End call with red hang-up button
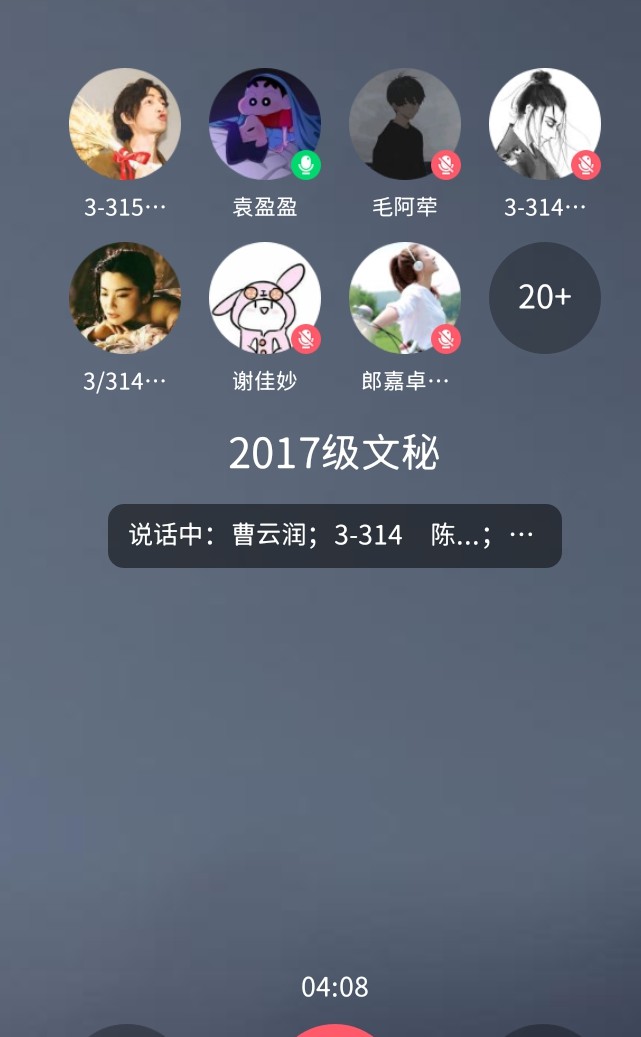 point(335,1031)
